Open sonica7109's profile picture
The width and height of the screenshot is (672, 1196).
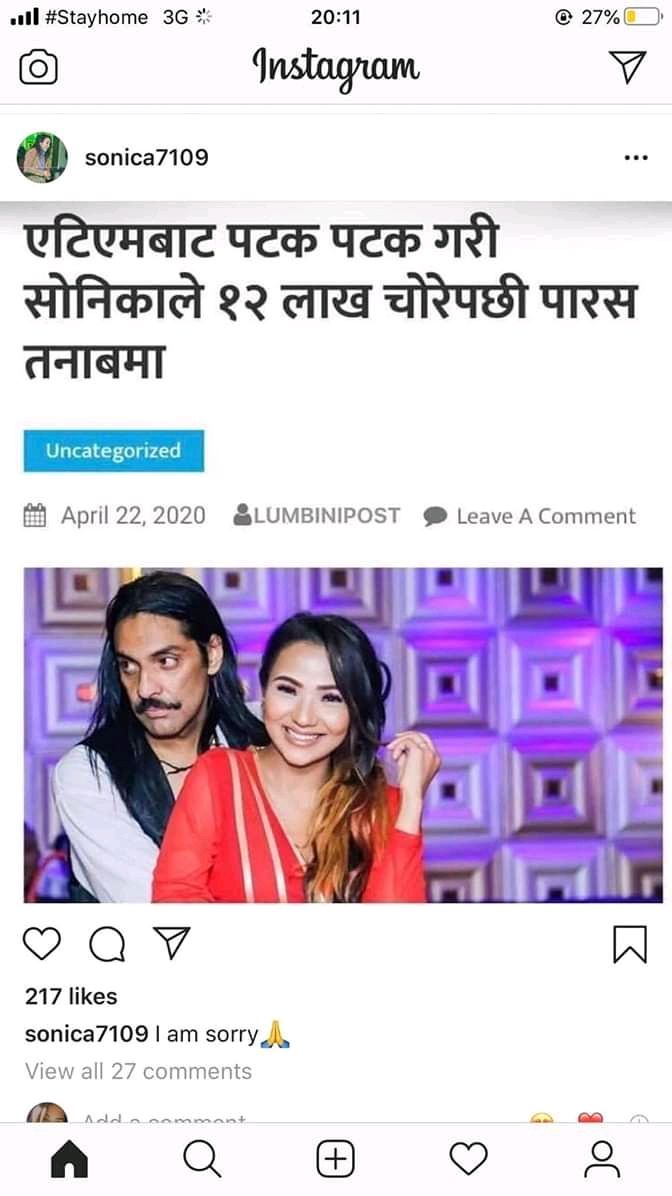point(42,158)
